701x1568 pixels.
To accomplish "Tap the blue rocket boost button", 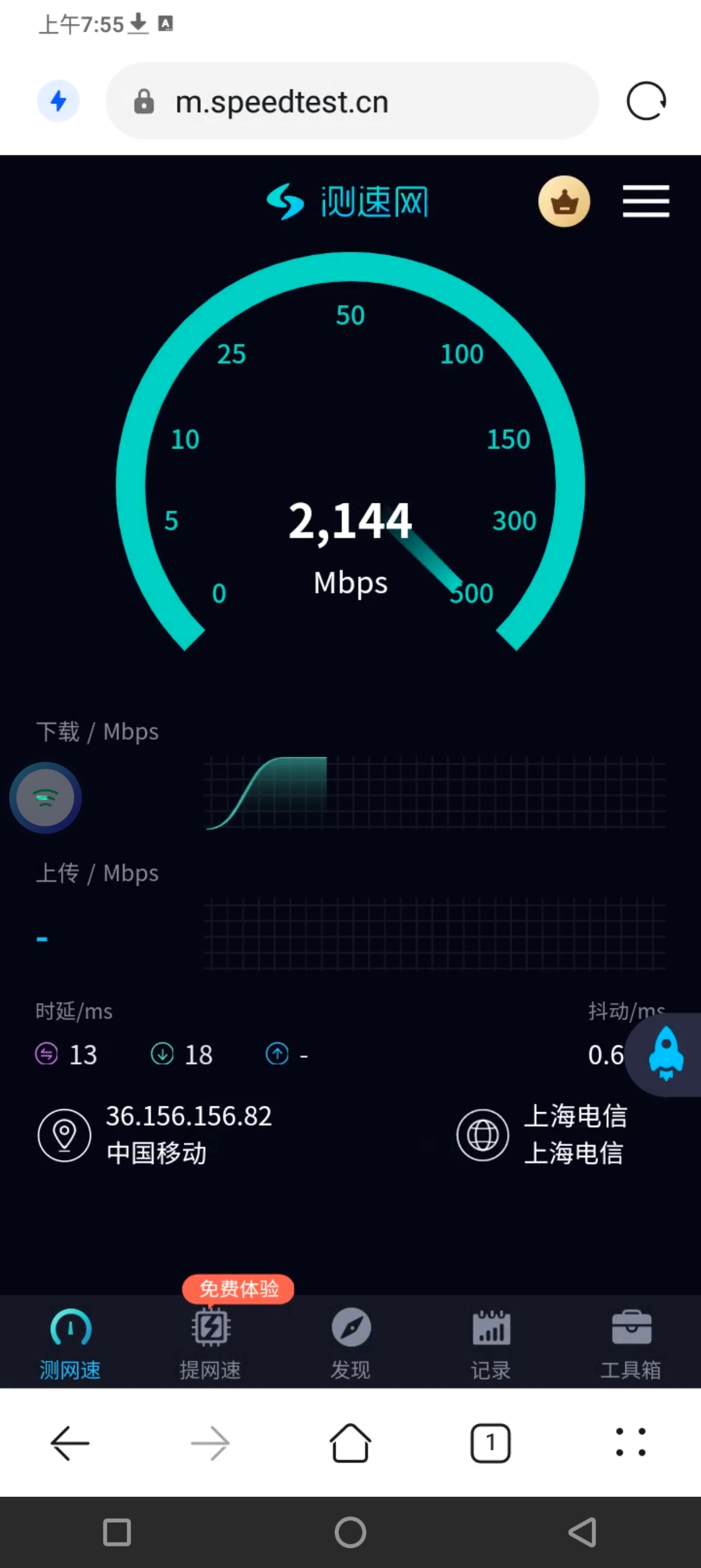I will [x=666, y=1054].
